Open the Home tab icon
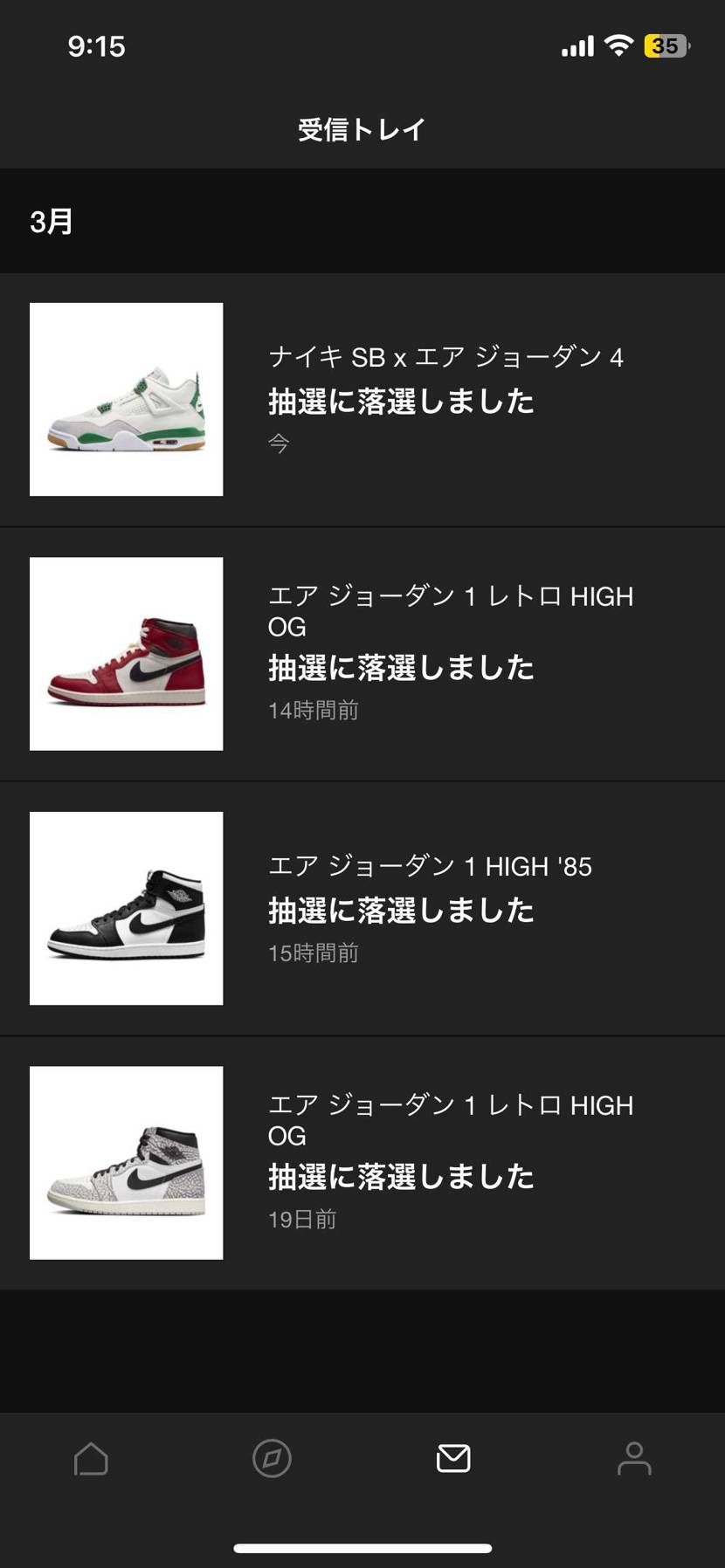The width and height of the screenshot is (725, 1568). click(90, 1458)
